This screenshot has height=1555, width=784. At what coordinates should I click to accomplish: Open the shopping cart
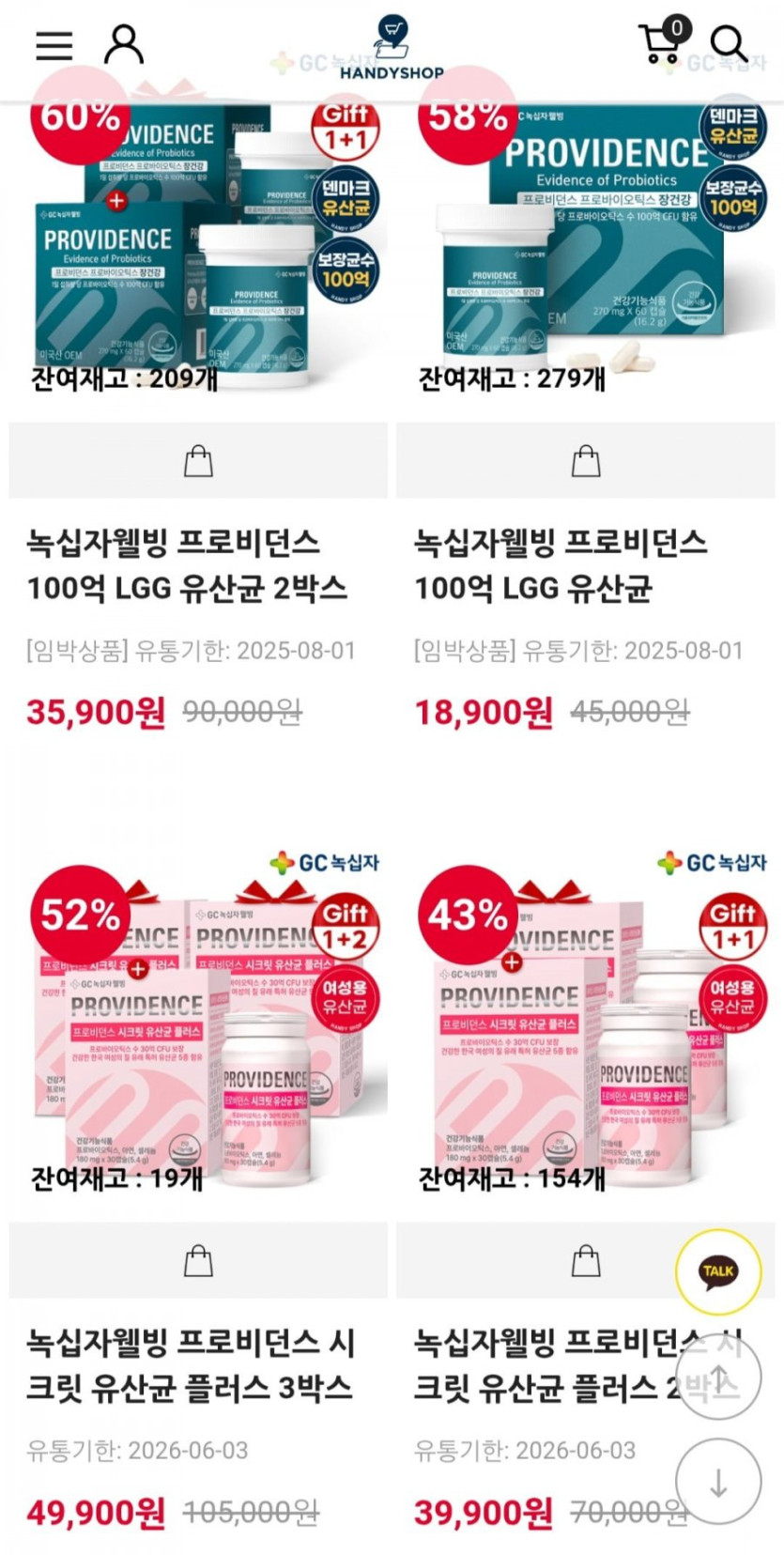662,43
